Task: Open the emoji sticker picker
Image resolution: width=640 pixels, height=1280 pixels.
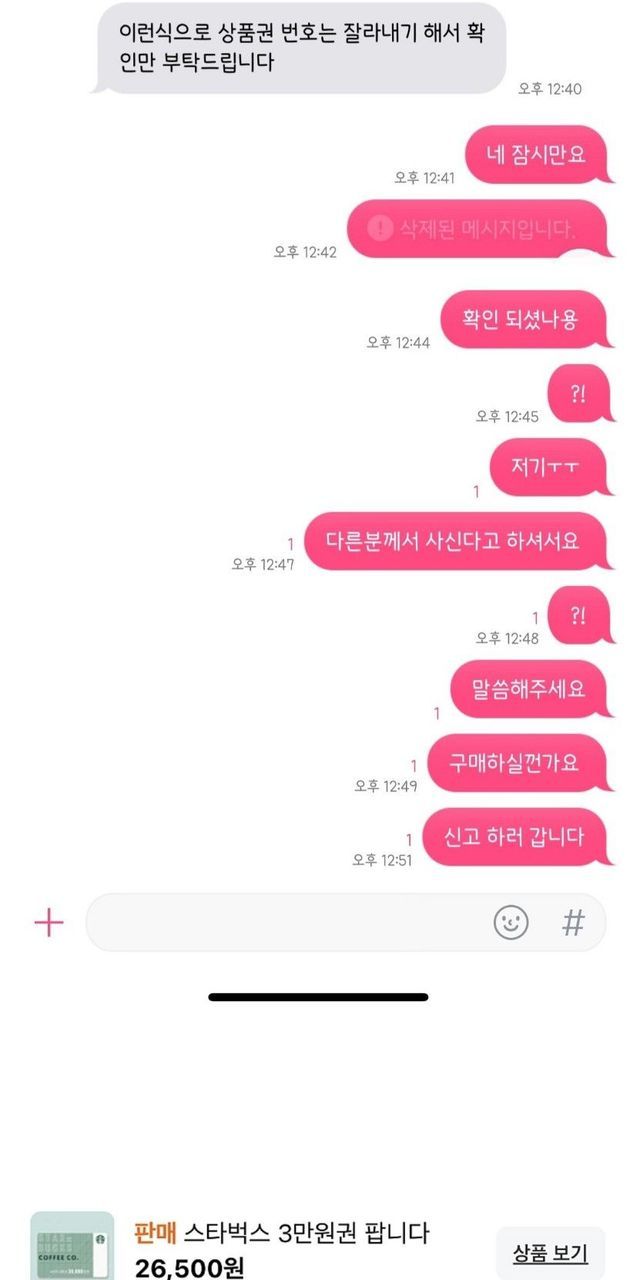Action: click(511, 922)
